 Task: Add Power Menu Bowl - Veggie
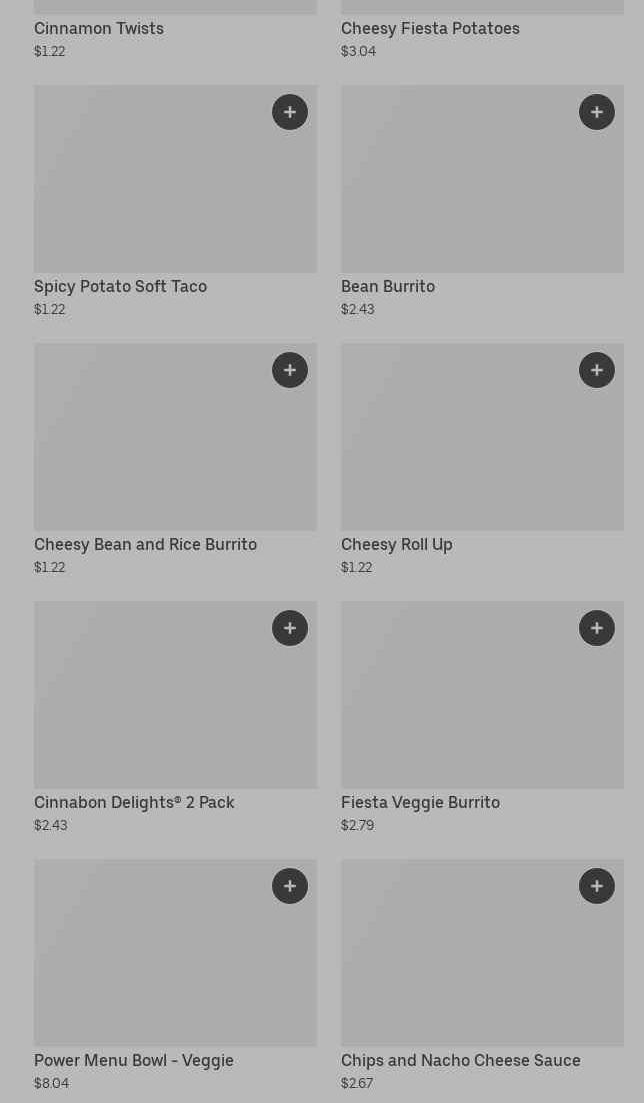[290, 886]
